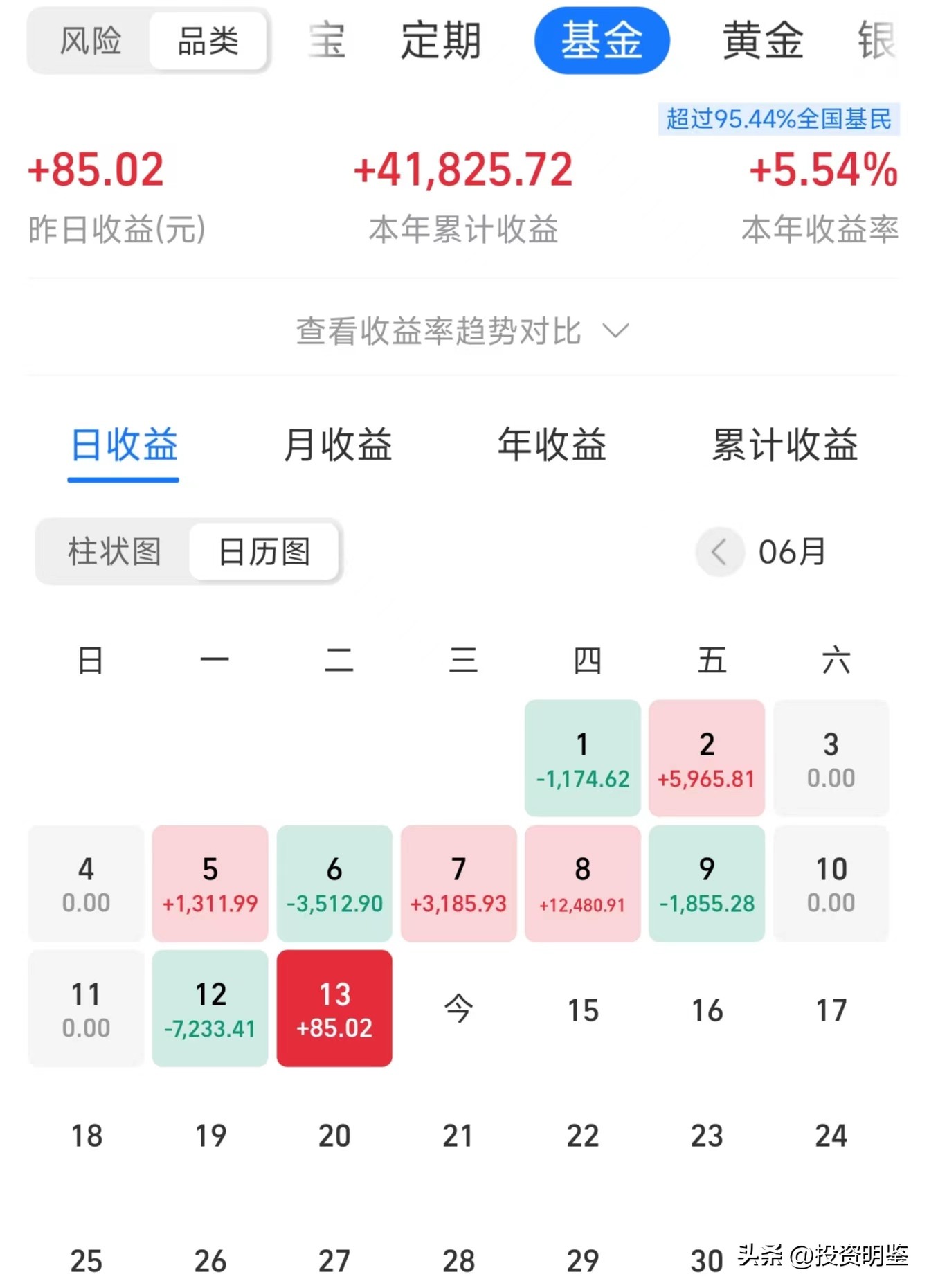Select the highlighted June 13 cell
The image size is (929, 1288).
[334, 1009]
